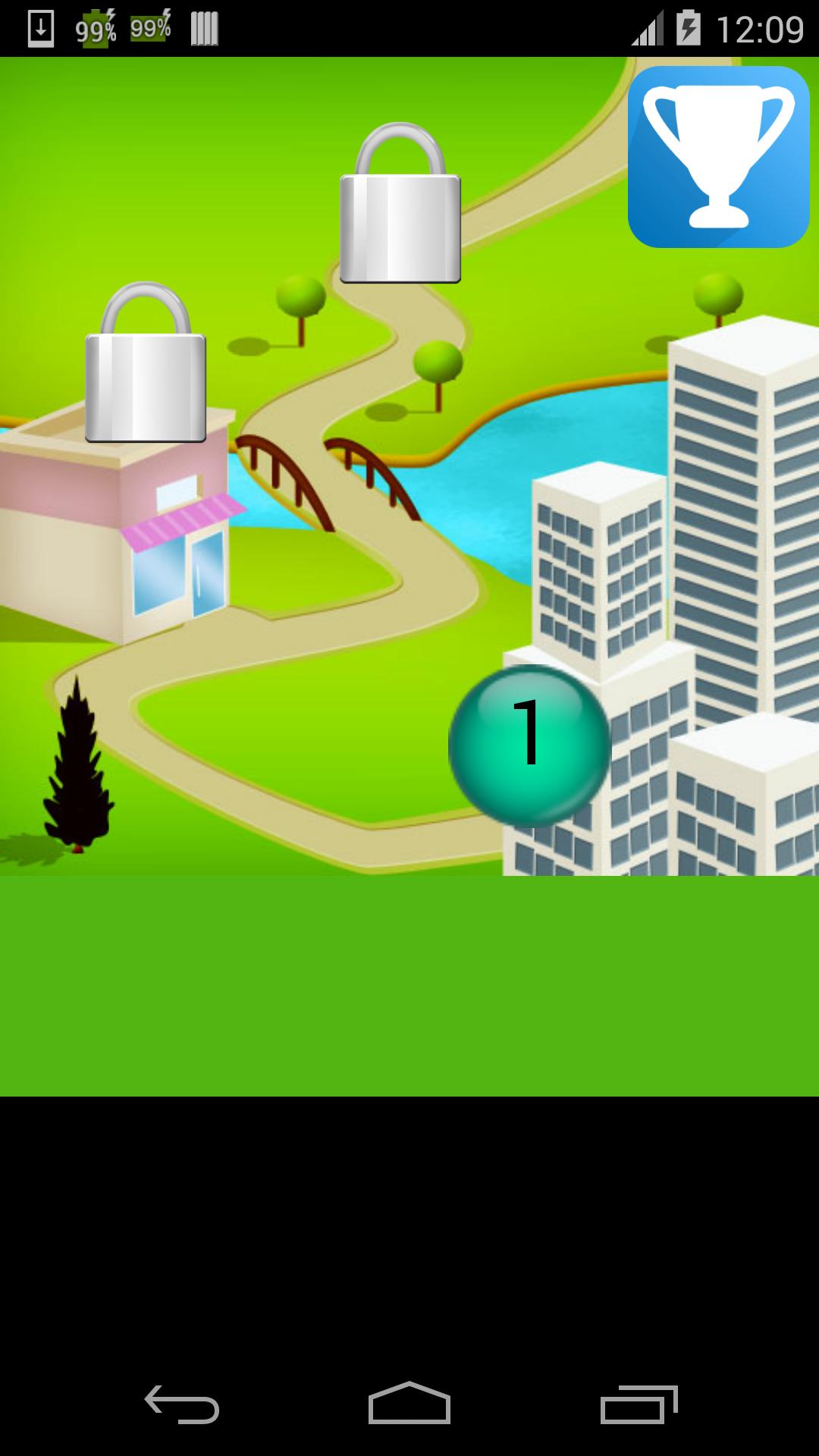Go to the home screen
The image size is (819, 1456).
(409, 1404)
